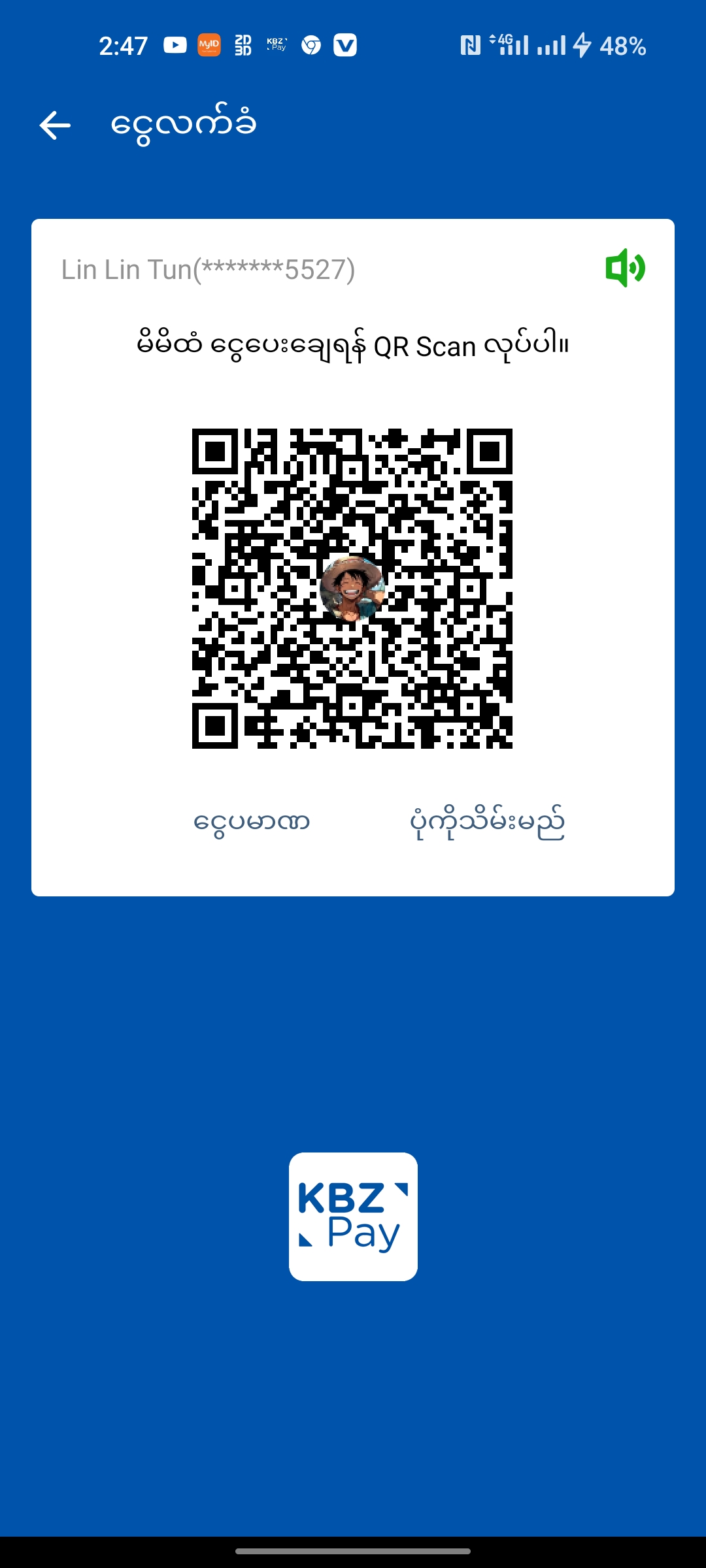The image size is (706, 1568).
Task: Toggle the green speaker sound icon
Action: click(x=625, y=268)
